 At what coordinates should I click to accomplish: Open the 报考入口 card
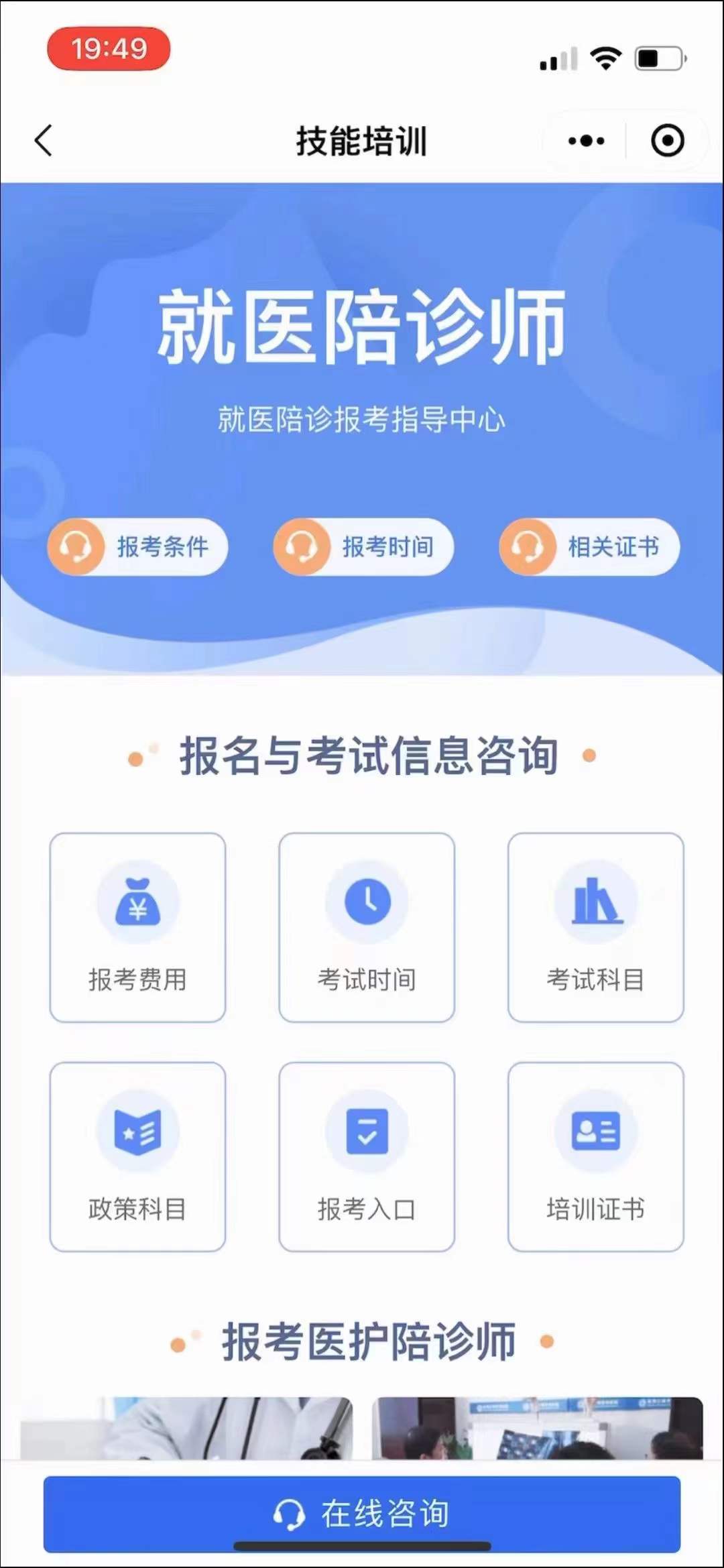(x=367, y=1156)
